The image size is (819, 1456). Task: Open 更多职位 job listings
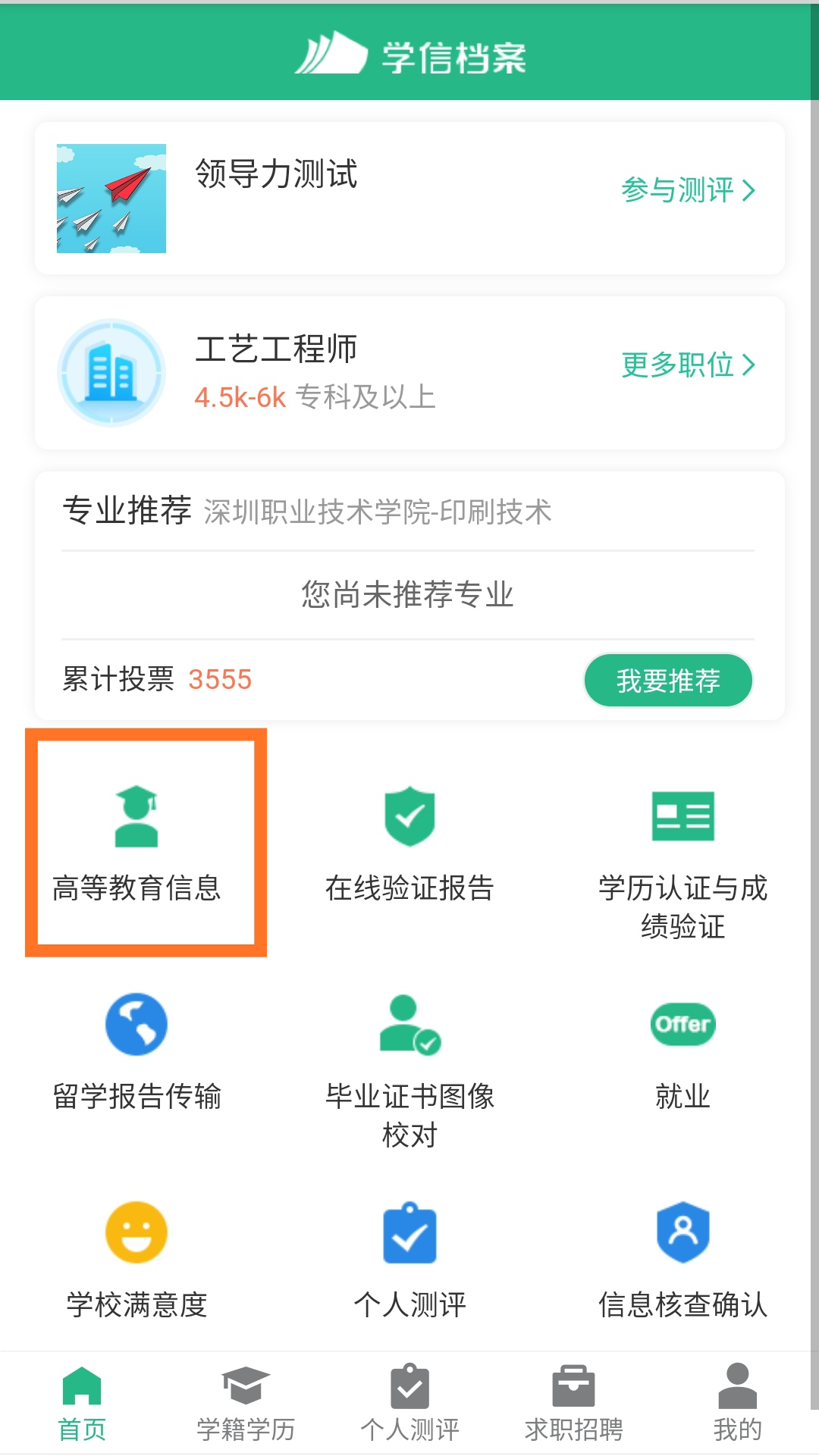tap(688, 365)
